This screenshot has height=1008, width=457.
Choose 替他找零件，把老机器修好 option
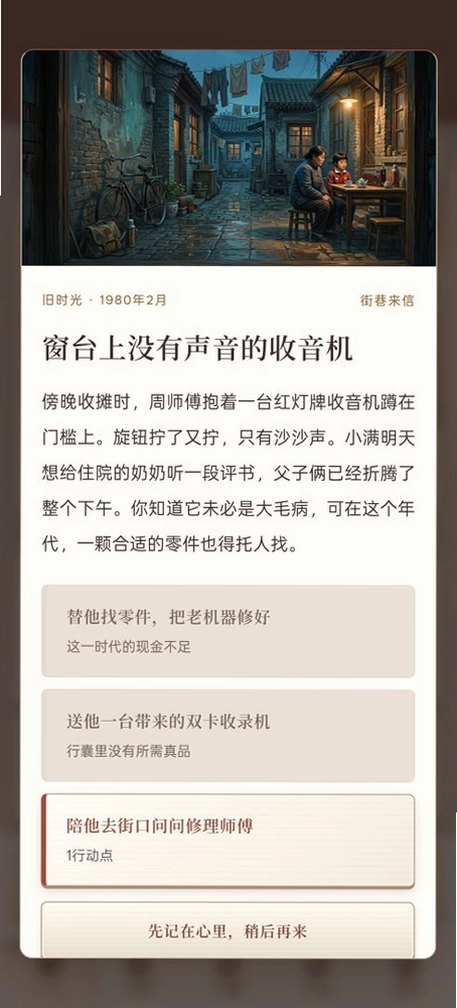[x=228, y=631]
